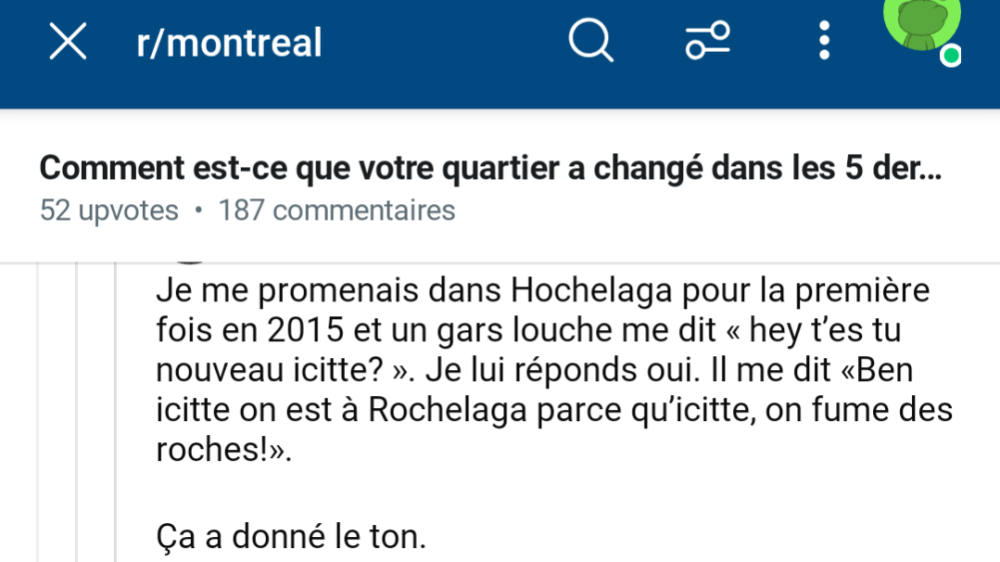This screenshot has width=1000, height=562.
Task: Open the post titled "Comment est-ce que votre quartier"
Action: pyautogui.click(x=489, y=169)
